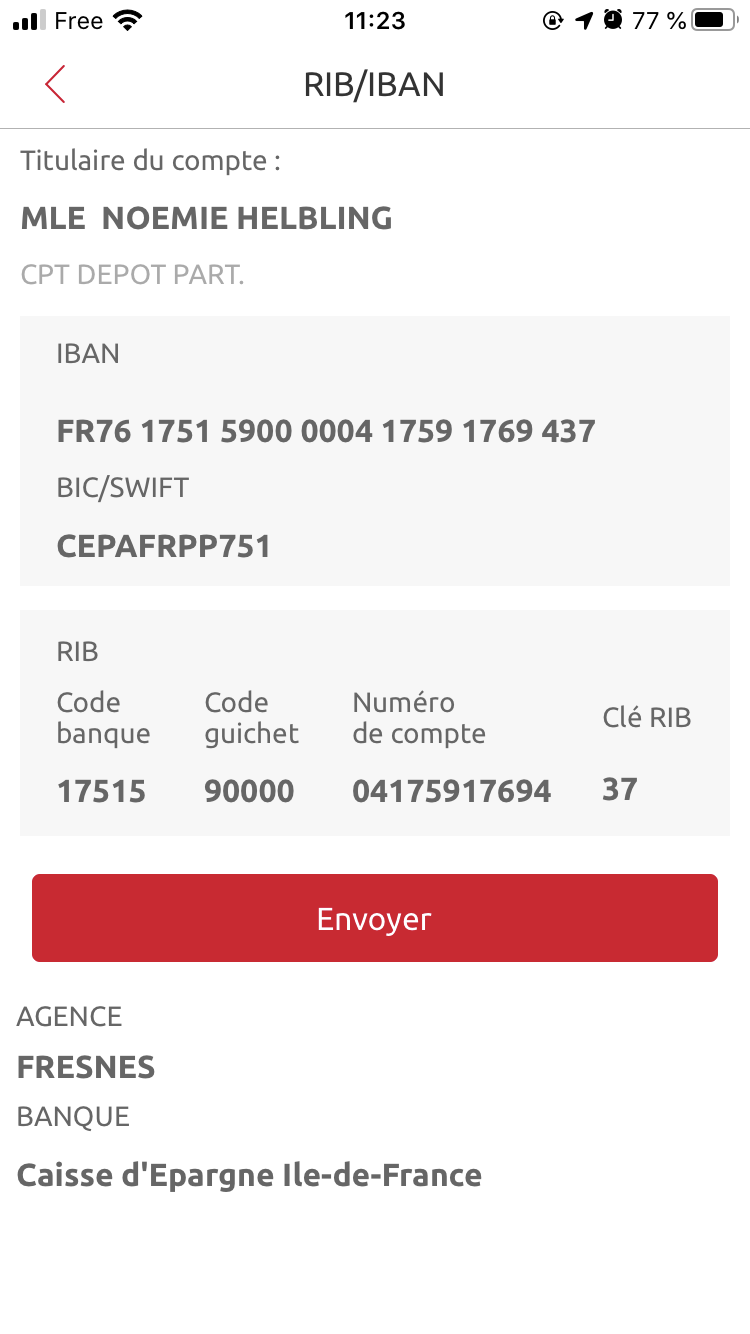Viewport: 750px width, 1334px height.
Task: Go back using the red arrow
Action: pyautogui.click(x=55, y=85)
